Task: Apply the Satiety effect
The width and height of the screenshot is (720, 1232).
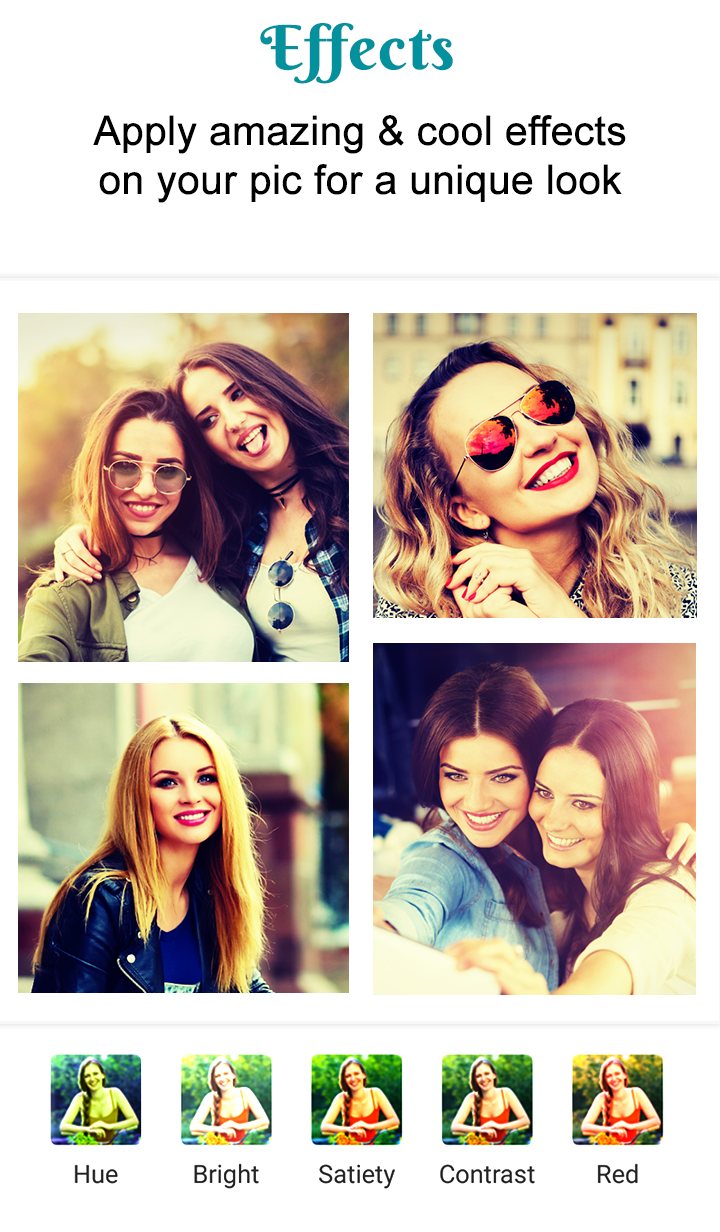Action: point(356,1098)
